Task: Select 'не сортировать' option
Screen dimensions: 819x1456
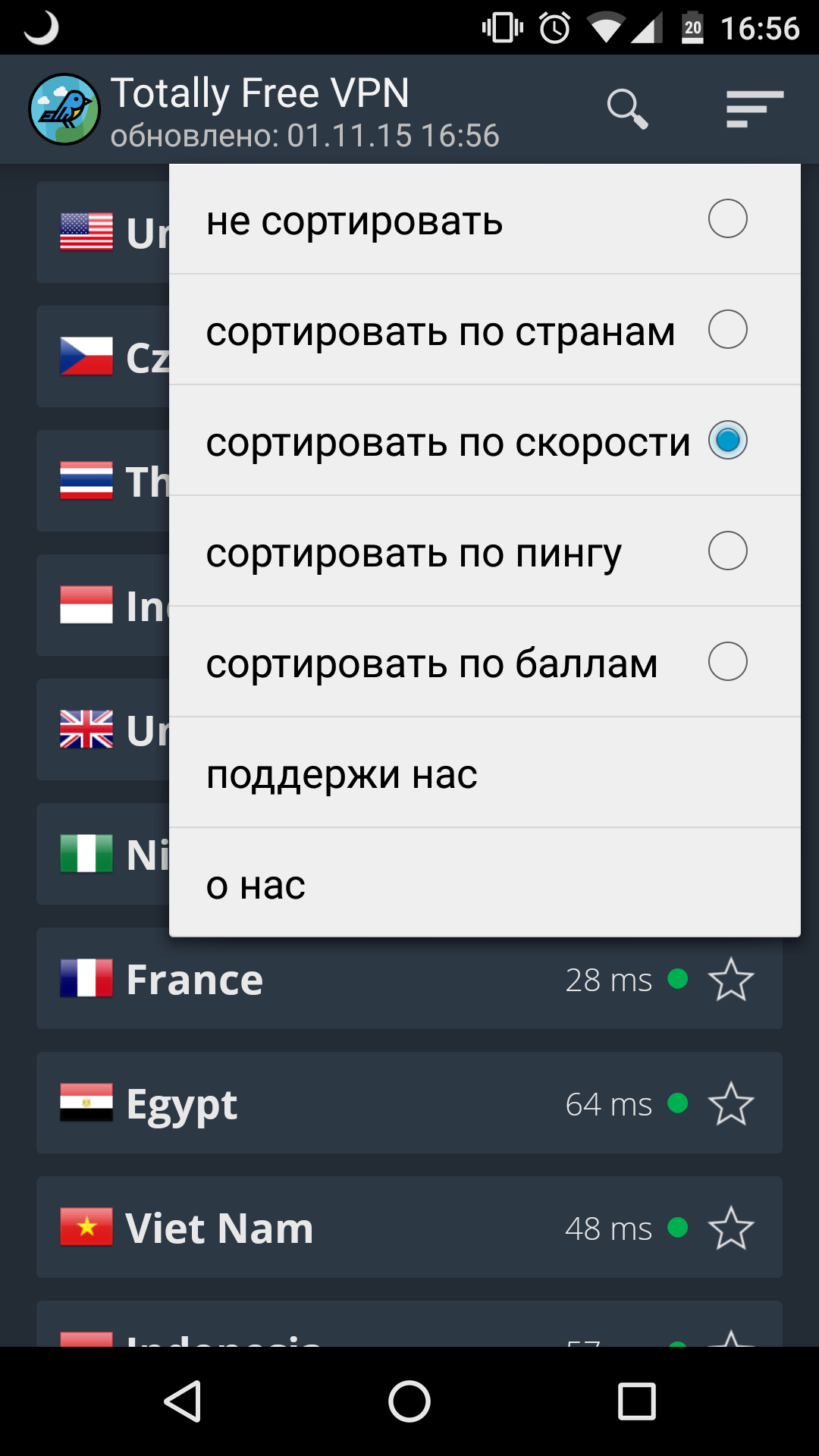Action: (x=485, y=219)
